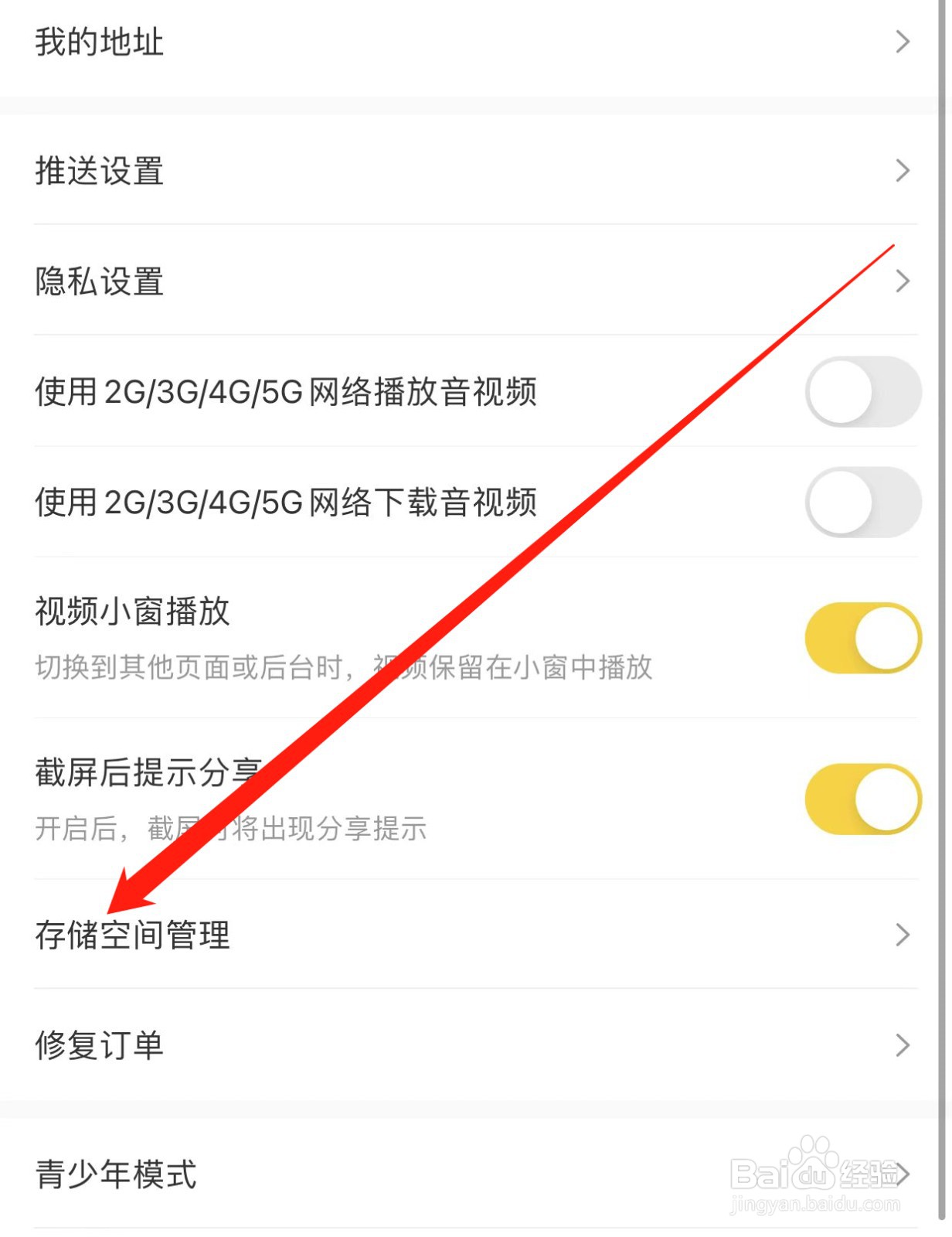The height and width of the screenshot is (1237, 952).
Task: Open 隐私设置 page
Action: pos(100,282)
